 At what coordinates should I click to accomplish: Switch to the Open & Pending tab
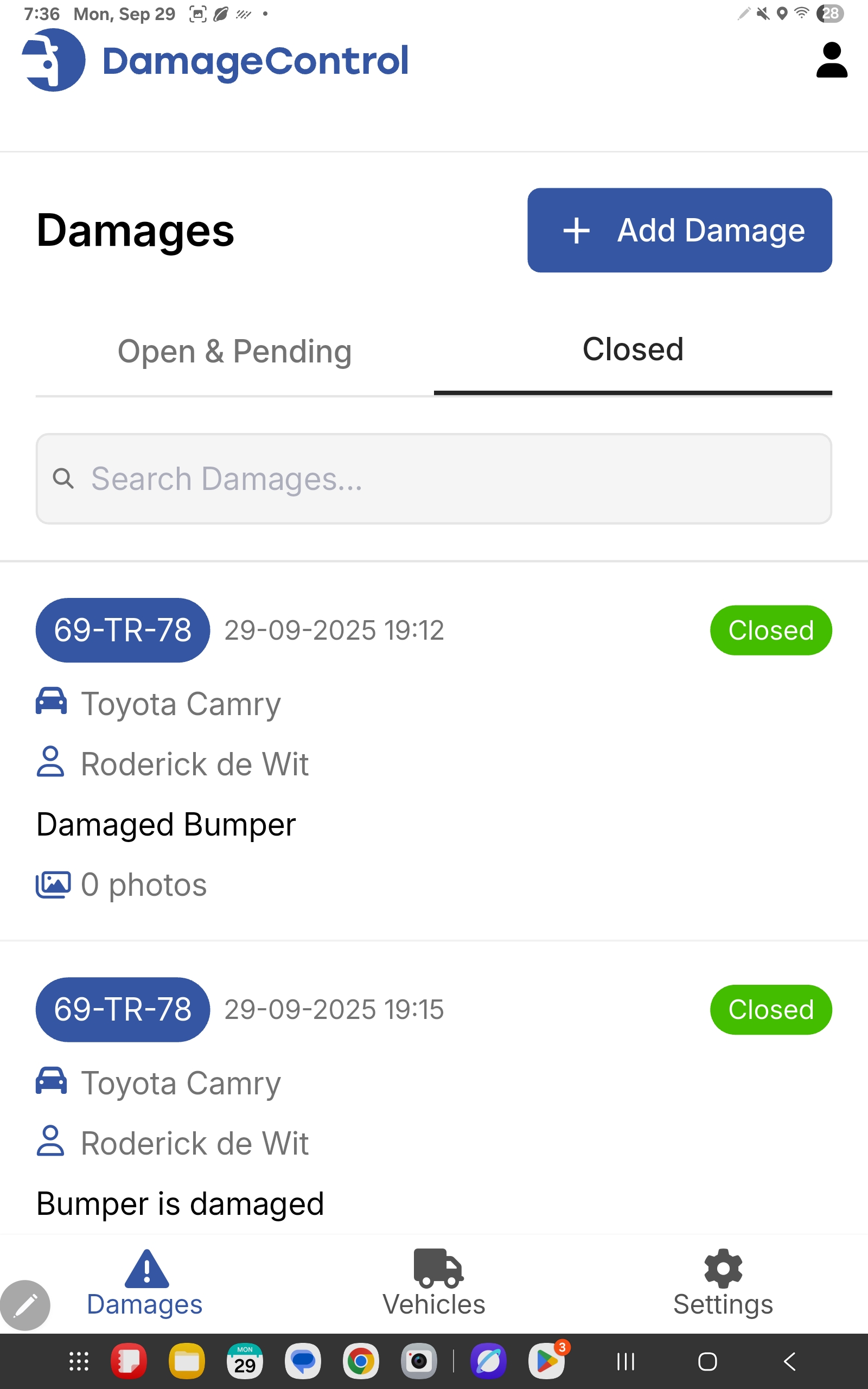pos(234,351)
